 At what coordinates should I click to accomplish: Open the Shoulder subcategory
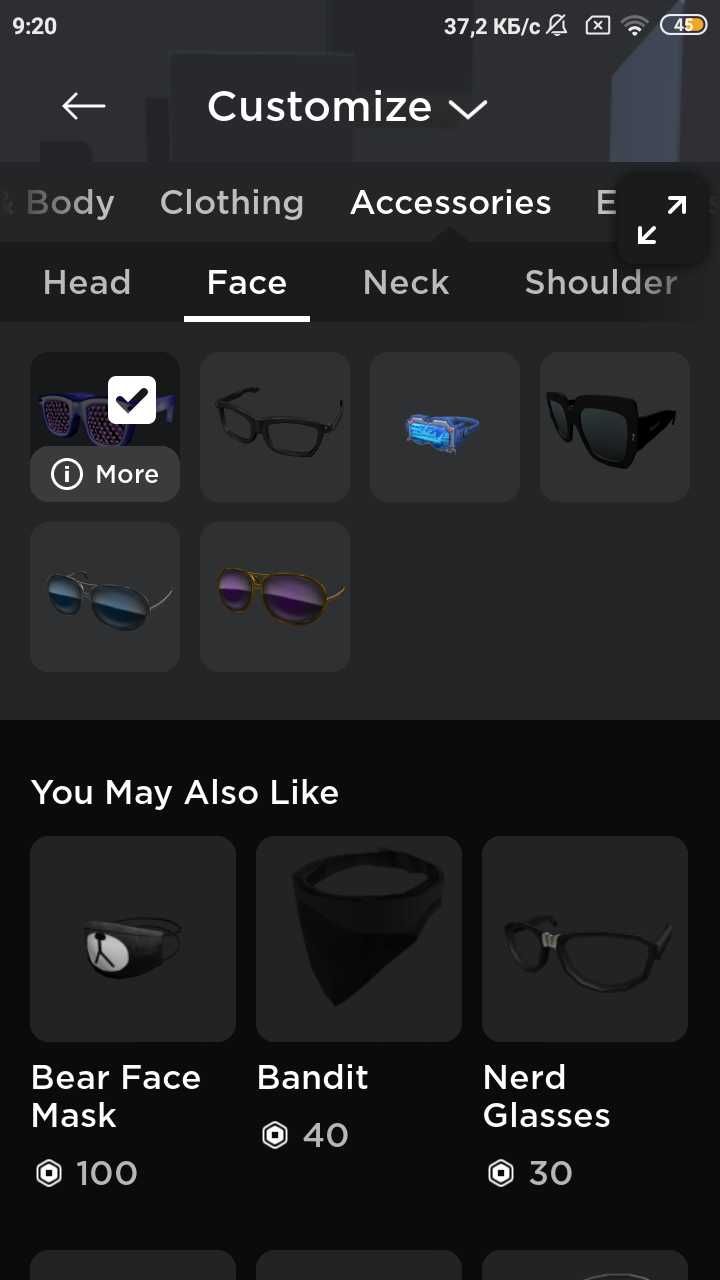click(x=600, y=283)
